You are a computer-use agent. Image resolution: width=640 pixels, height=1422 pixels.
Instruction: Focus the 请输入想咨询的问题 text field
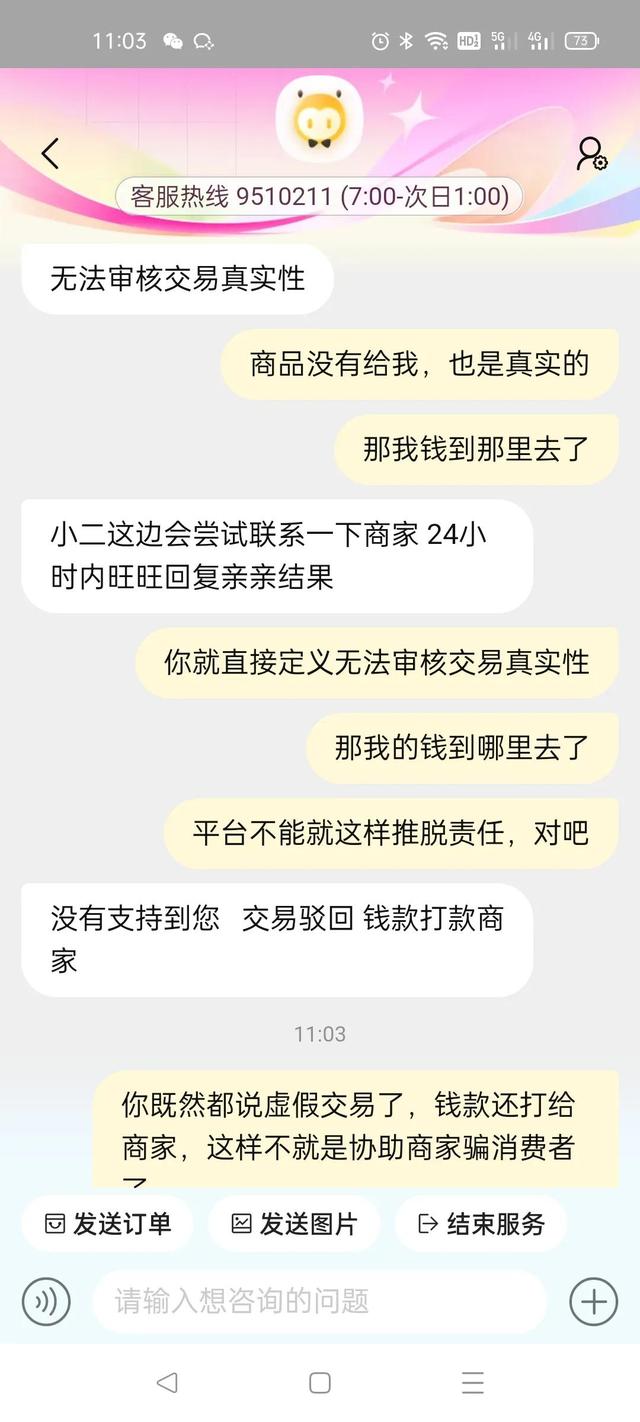click(320, 1301)
